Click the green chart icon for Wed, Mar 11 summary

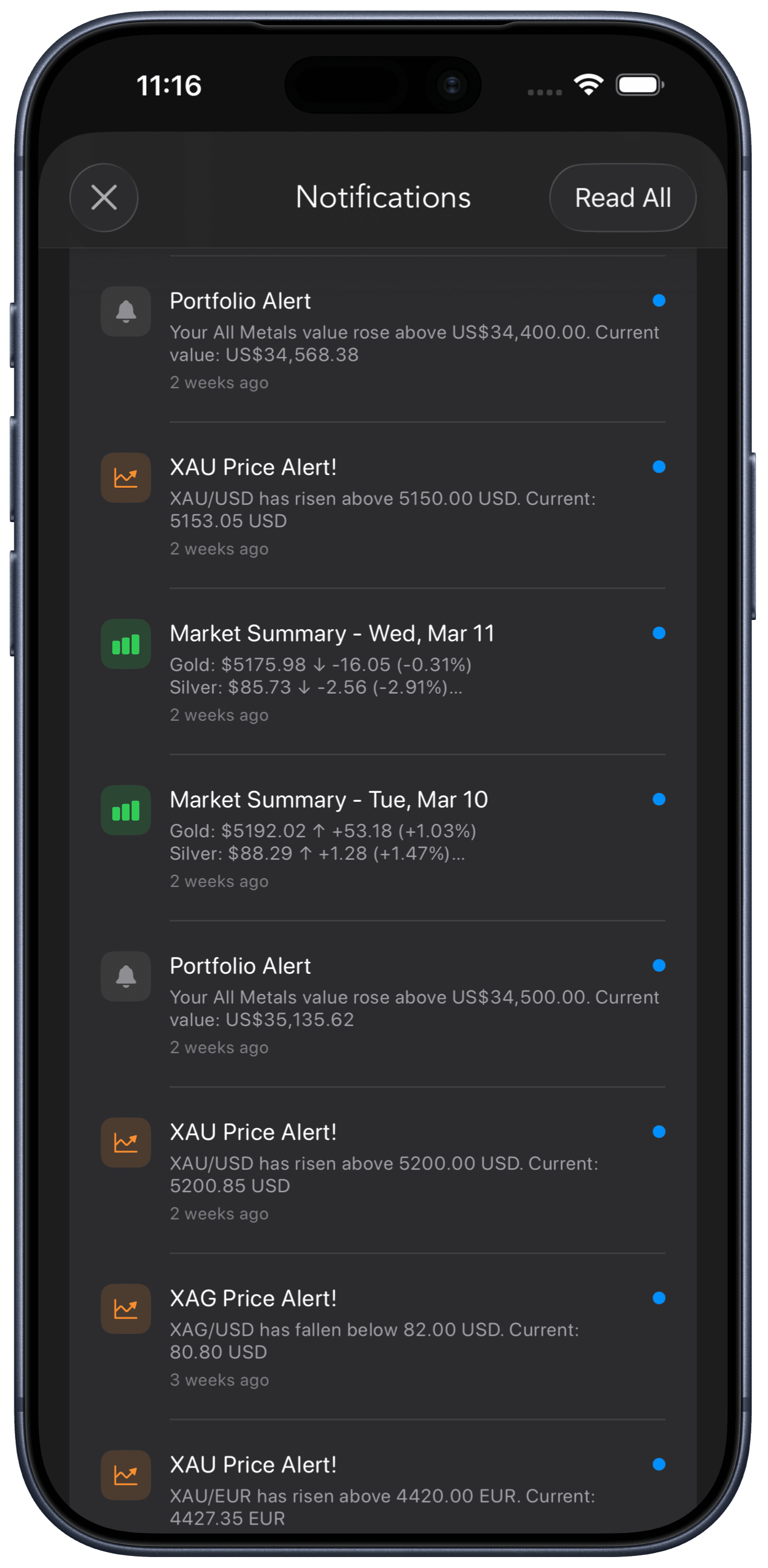(125, 643)
